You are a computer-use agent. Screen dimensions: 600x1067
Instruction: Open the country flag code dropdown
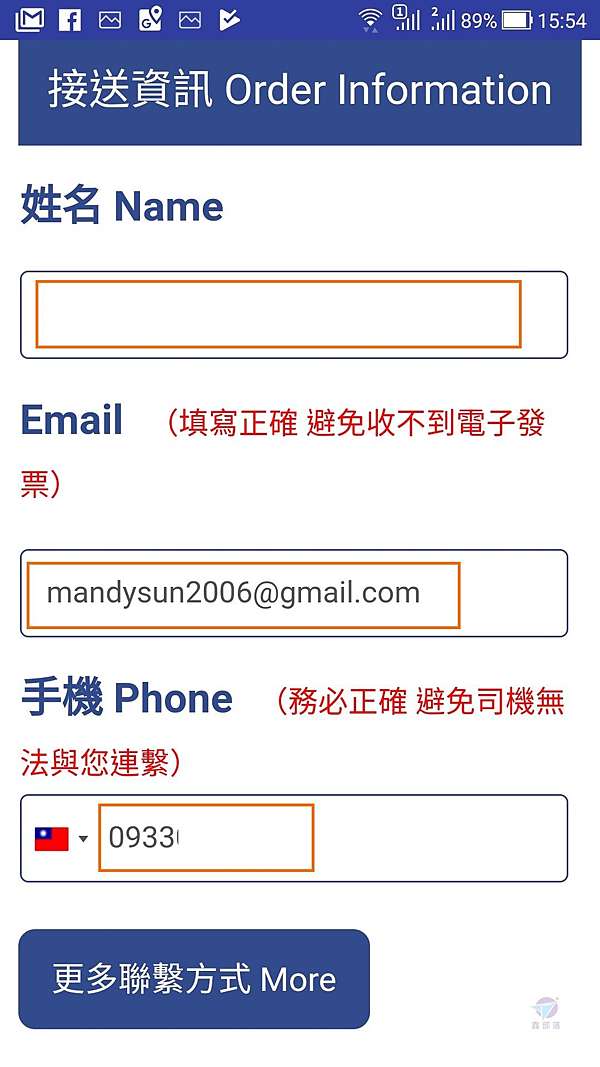pos(61,838)
